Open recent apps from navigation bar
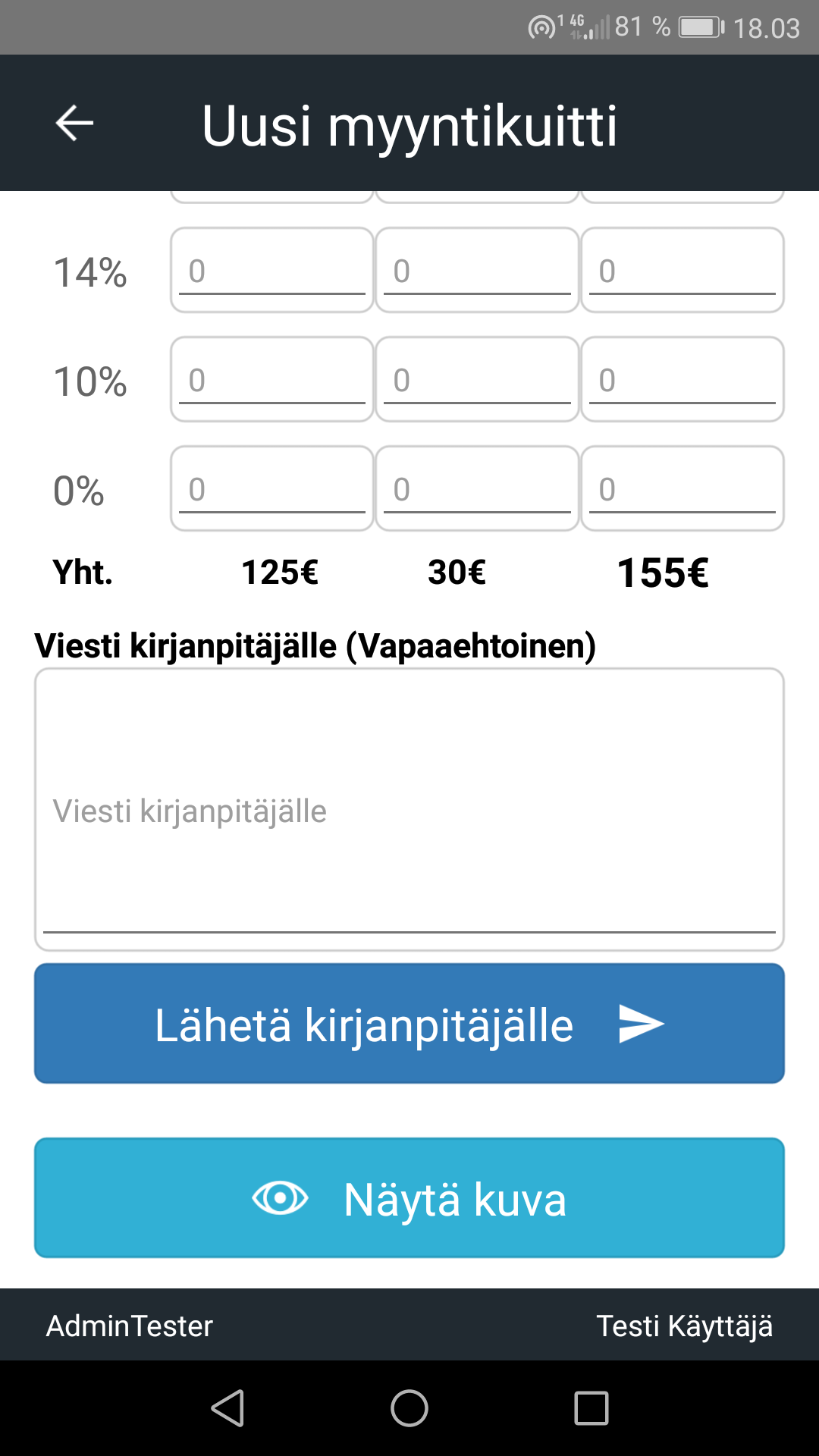The height and width of the screenshot is (1456, 819). tap(591, 1408)
